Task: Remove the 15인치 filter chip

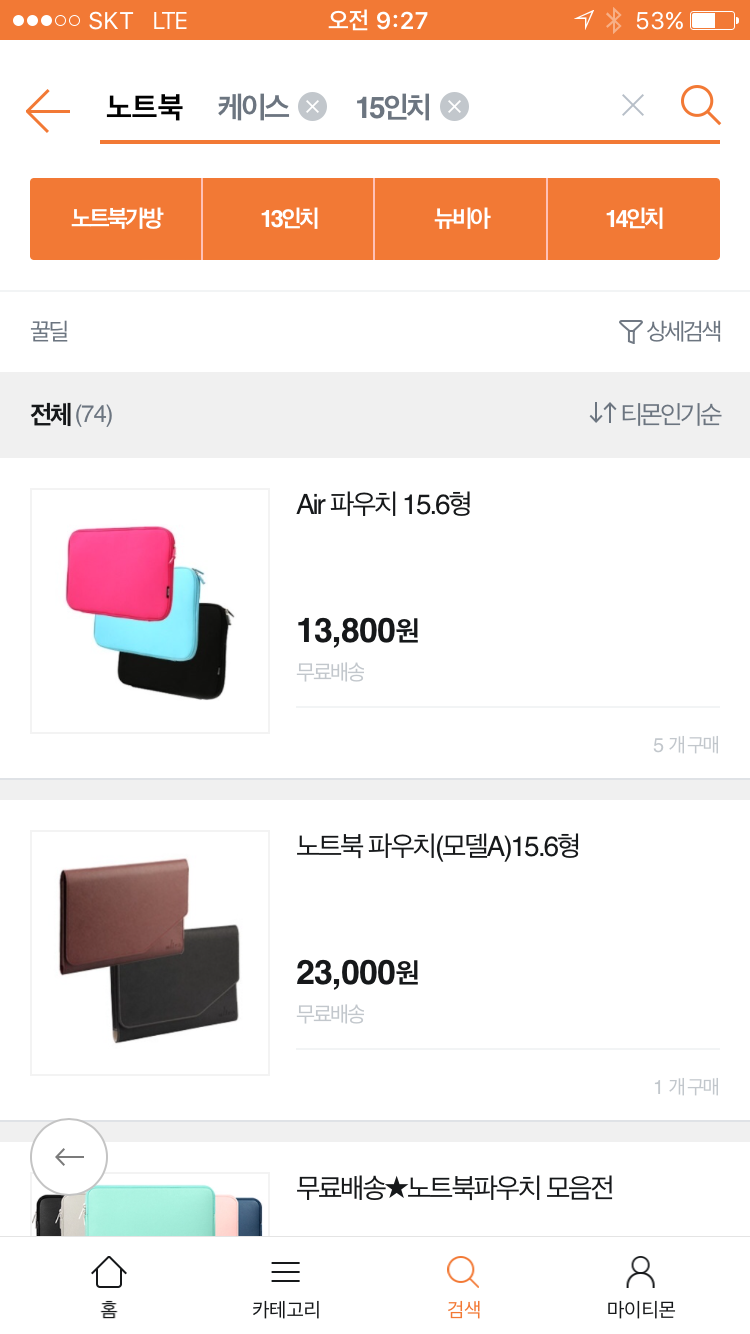Action: pos(455,106)
